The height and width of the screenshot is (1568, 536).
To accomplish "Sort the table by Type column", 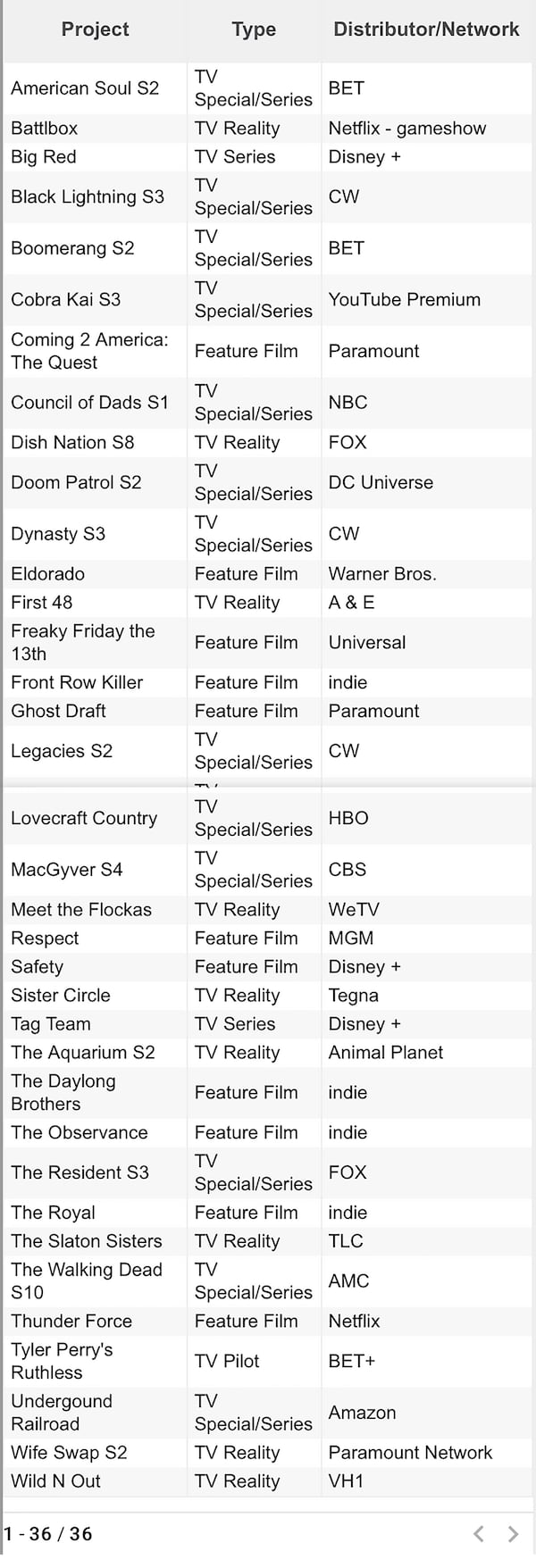I will tap(254, 29).
